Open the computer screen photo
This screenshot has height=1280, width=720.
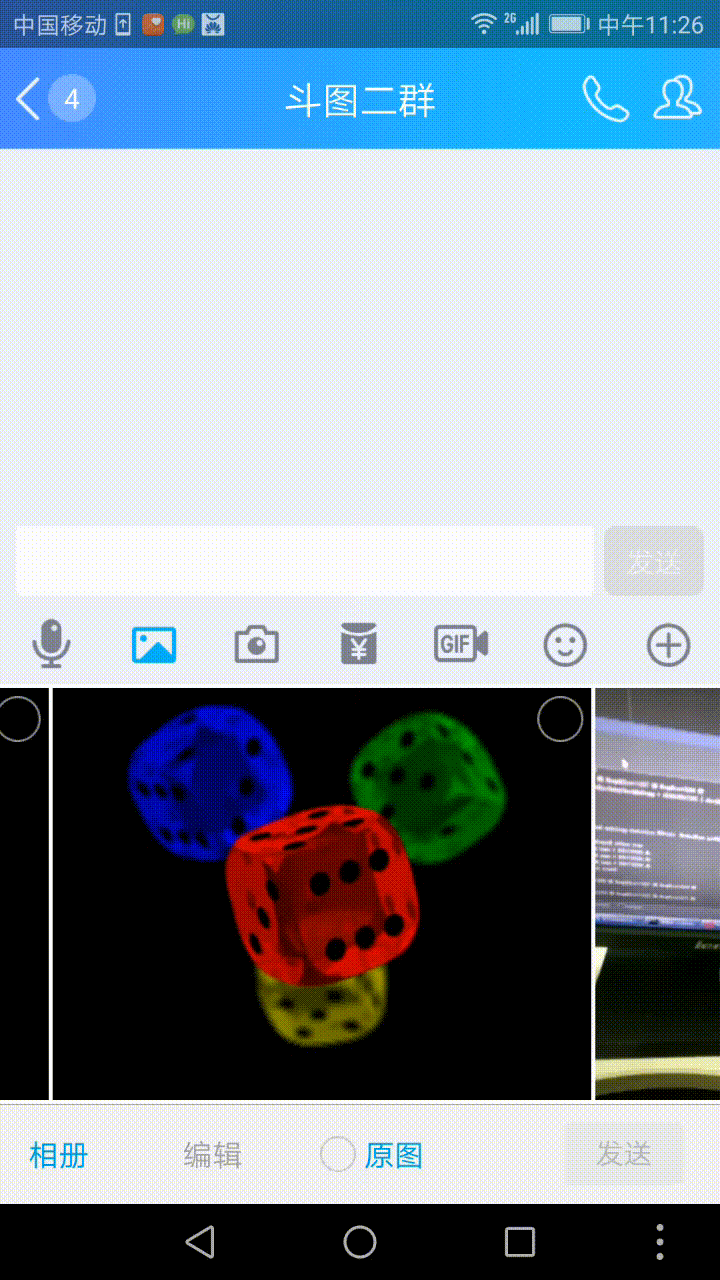pos(657,893)
